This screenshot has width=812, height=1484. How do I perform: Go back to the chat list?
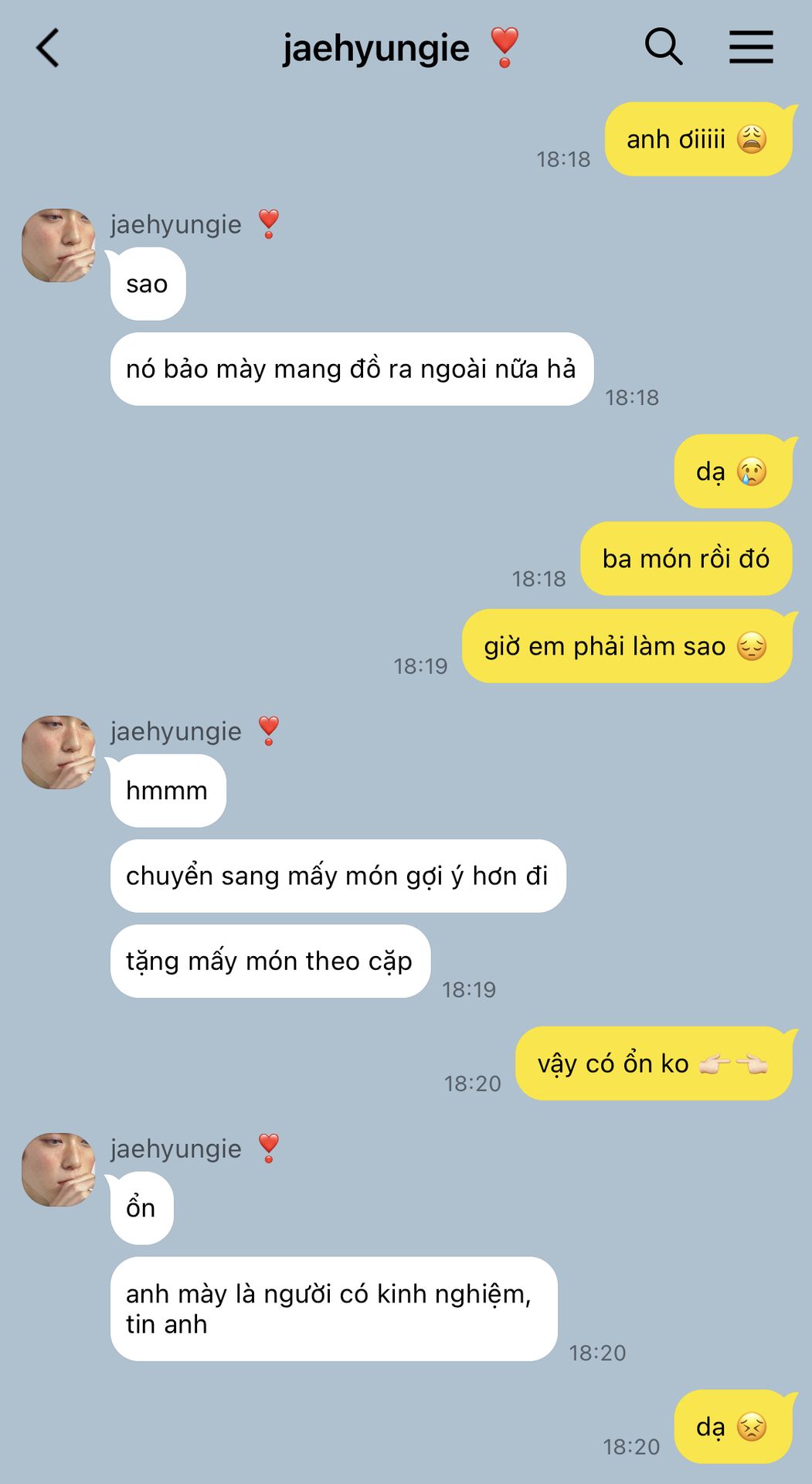pyautogui.click(x=48, y=48)
